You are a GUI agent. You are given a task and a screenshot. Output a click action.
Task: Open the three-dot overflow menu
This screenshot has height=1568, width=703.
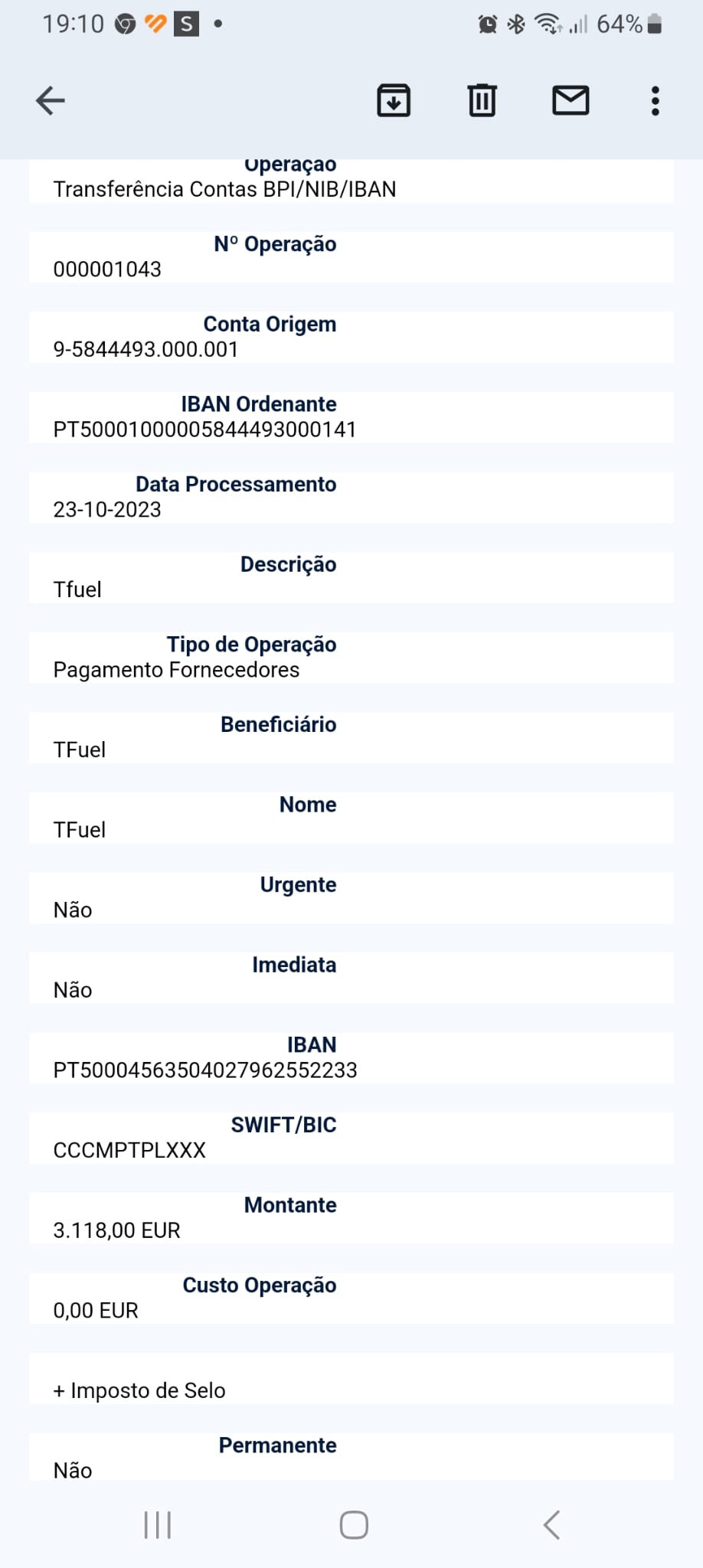pos(655,100)
